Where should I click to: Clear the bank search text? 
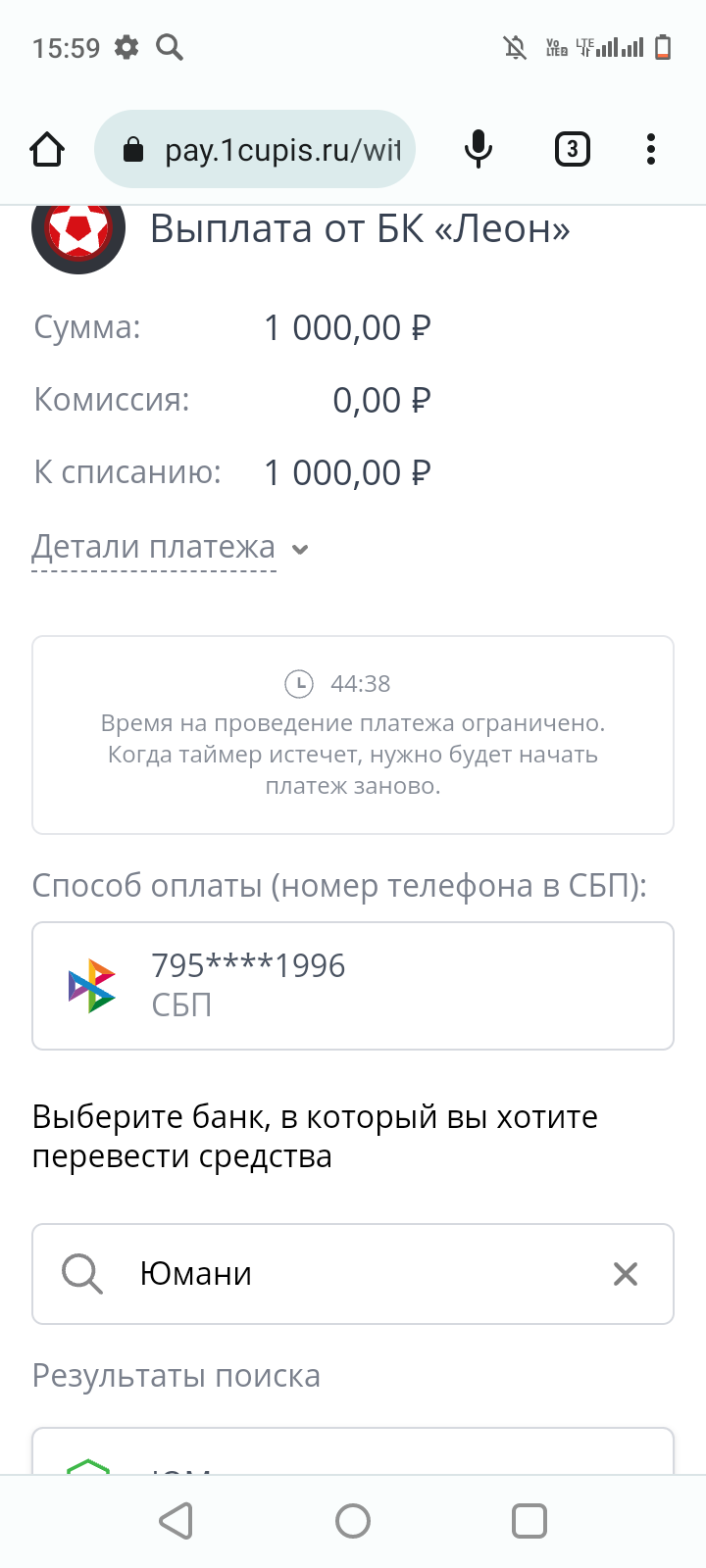[x=625, y=1274]
